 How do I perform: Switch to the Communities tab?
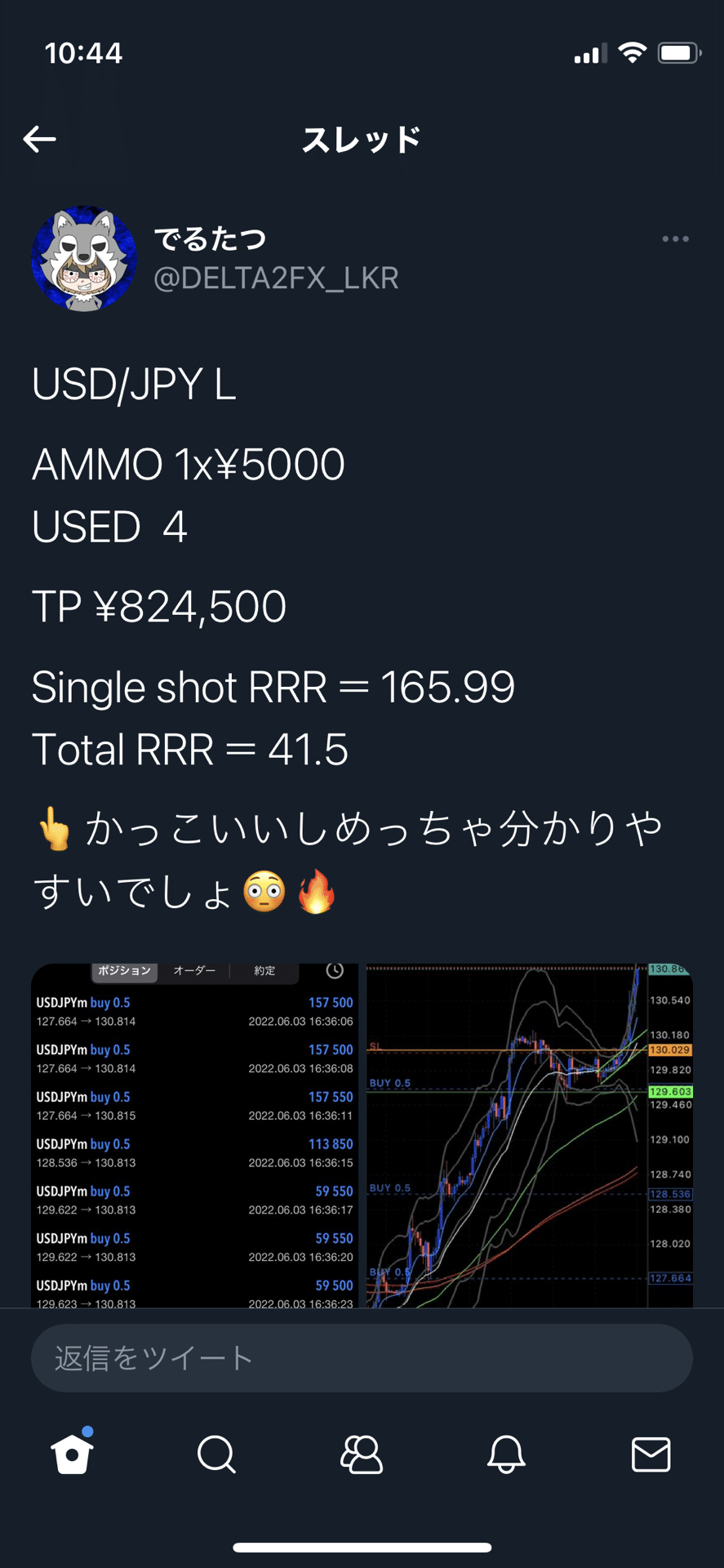click(362, 1454)
